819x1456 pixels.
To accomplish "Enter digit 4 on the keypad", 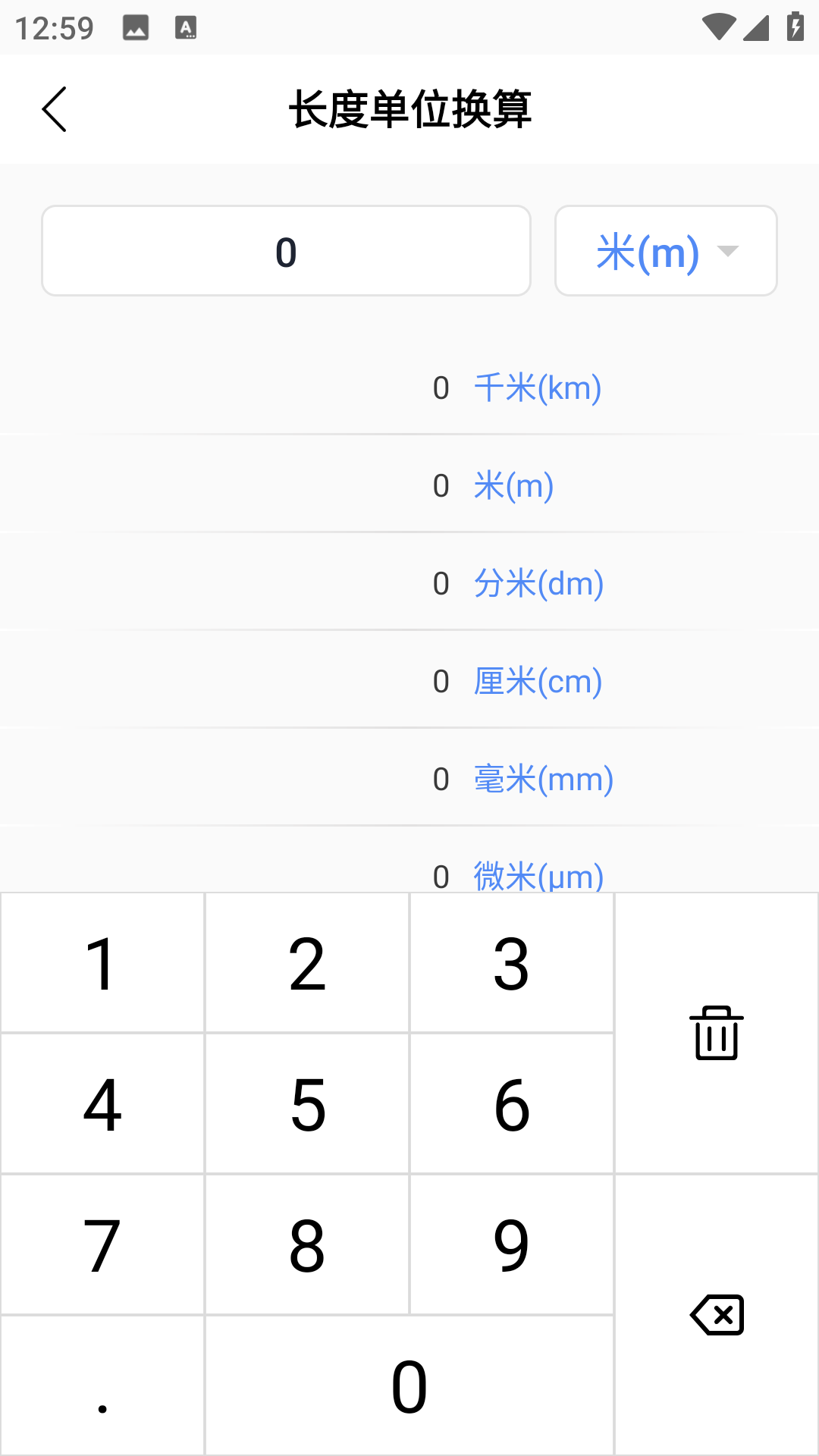I will pyautogui.click(x=102, y=1104).
